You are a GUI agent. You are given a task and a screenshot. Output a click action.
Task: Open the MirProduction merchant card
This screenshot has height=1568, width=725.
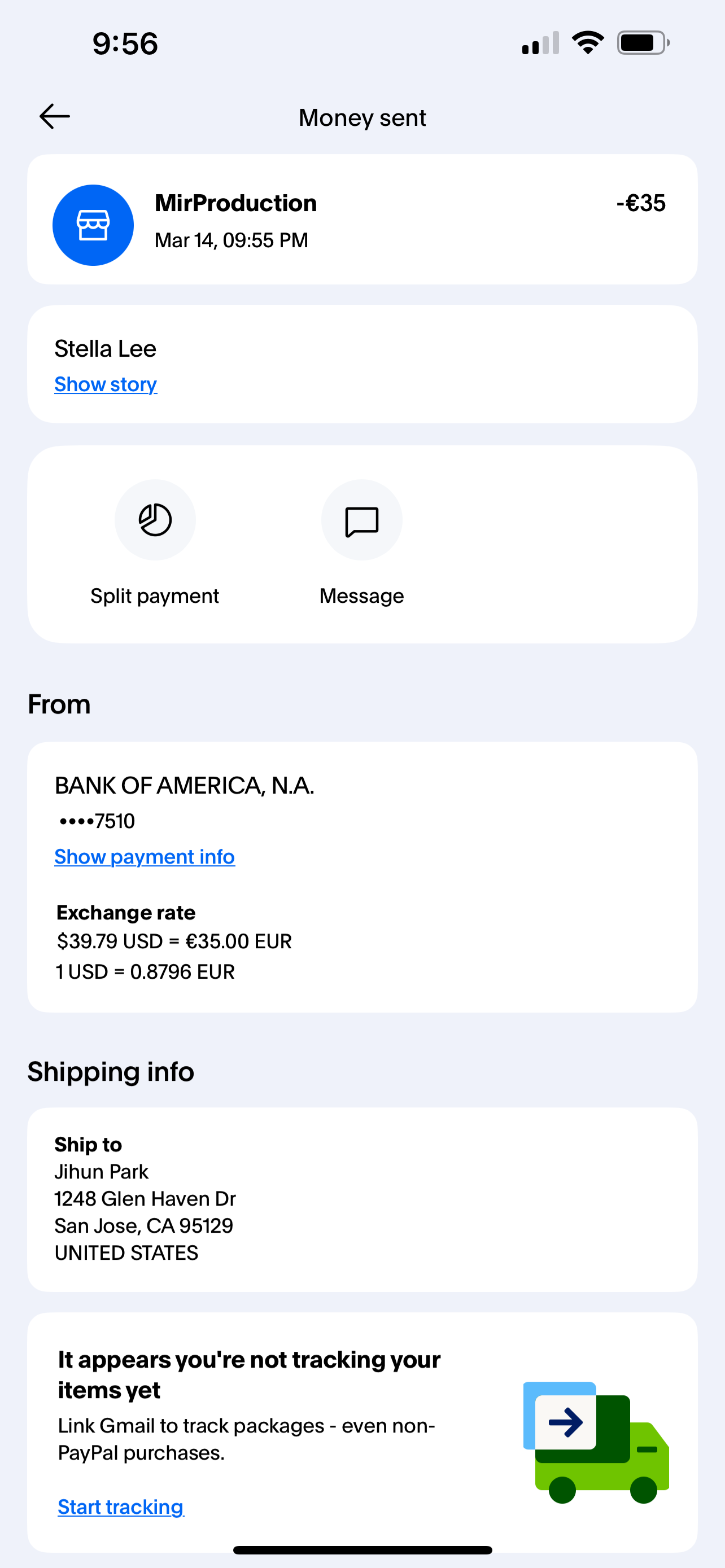361,220
